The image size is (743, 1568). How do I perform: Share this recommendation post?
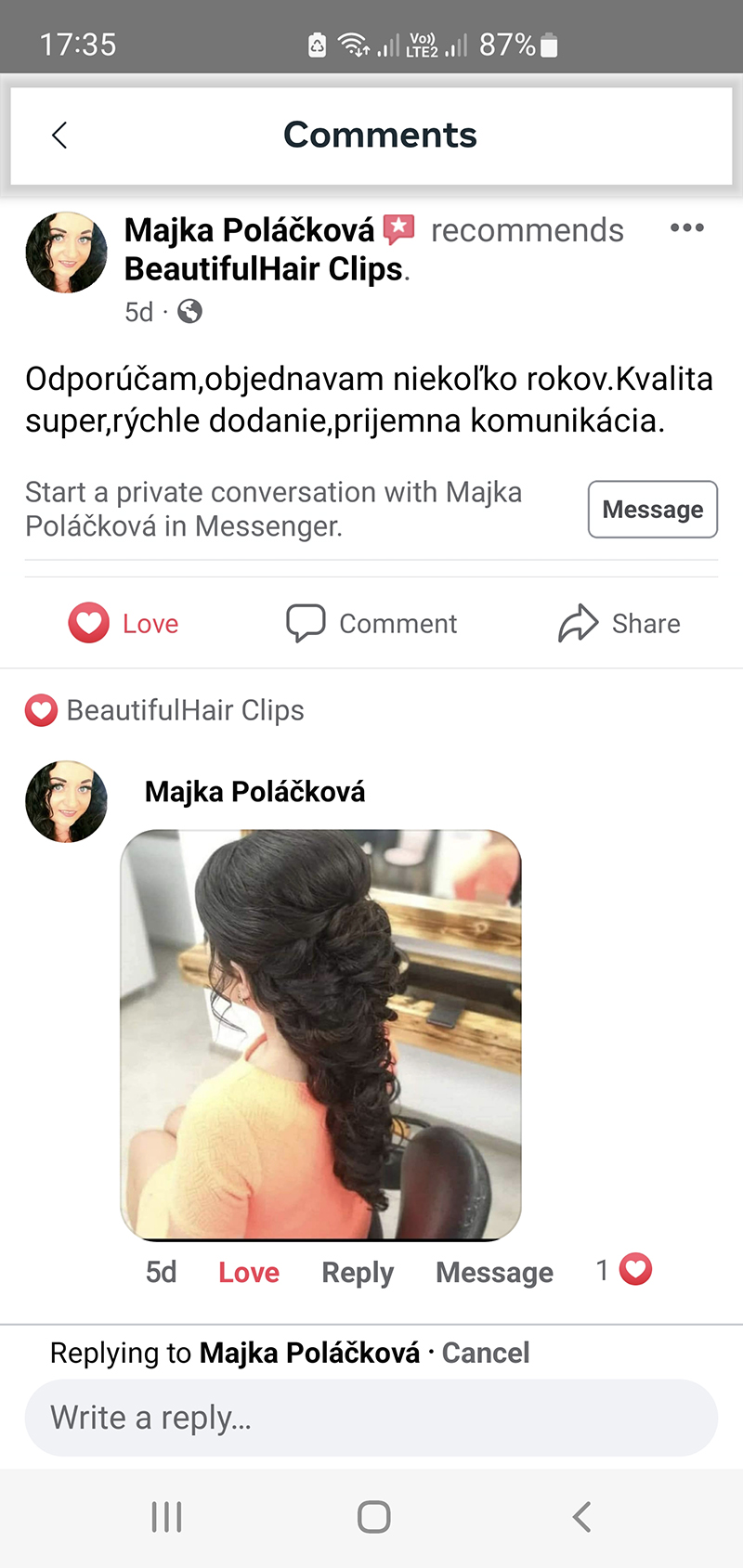click(x=619, y=623)
